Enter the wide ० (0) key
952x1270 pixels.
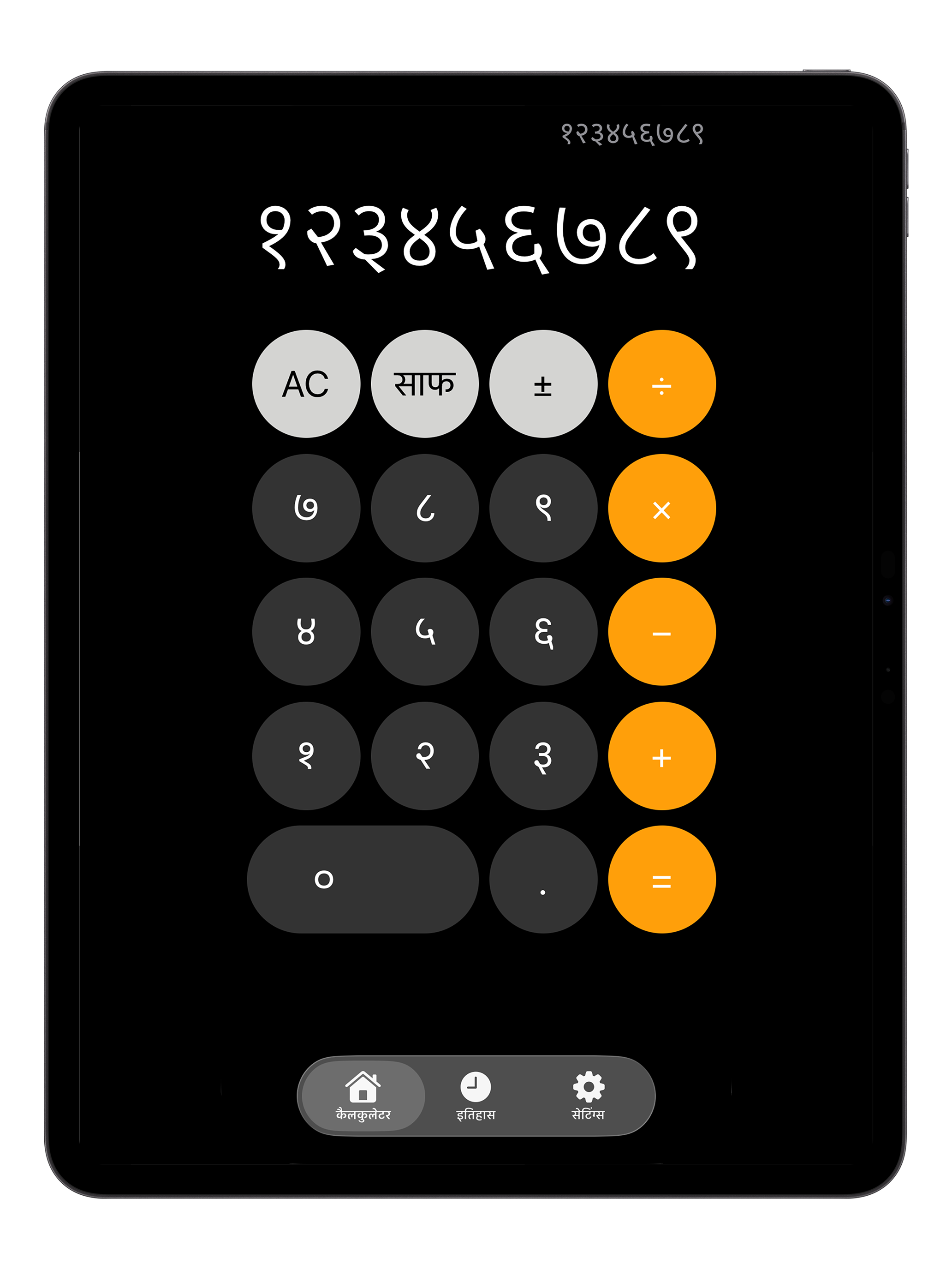(363, 880)
